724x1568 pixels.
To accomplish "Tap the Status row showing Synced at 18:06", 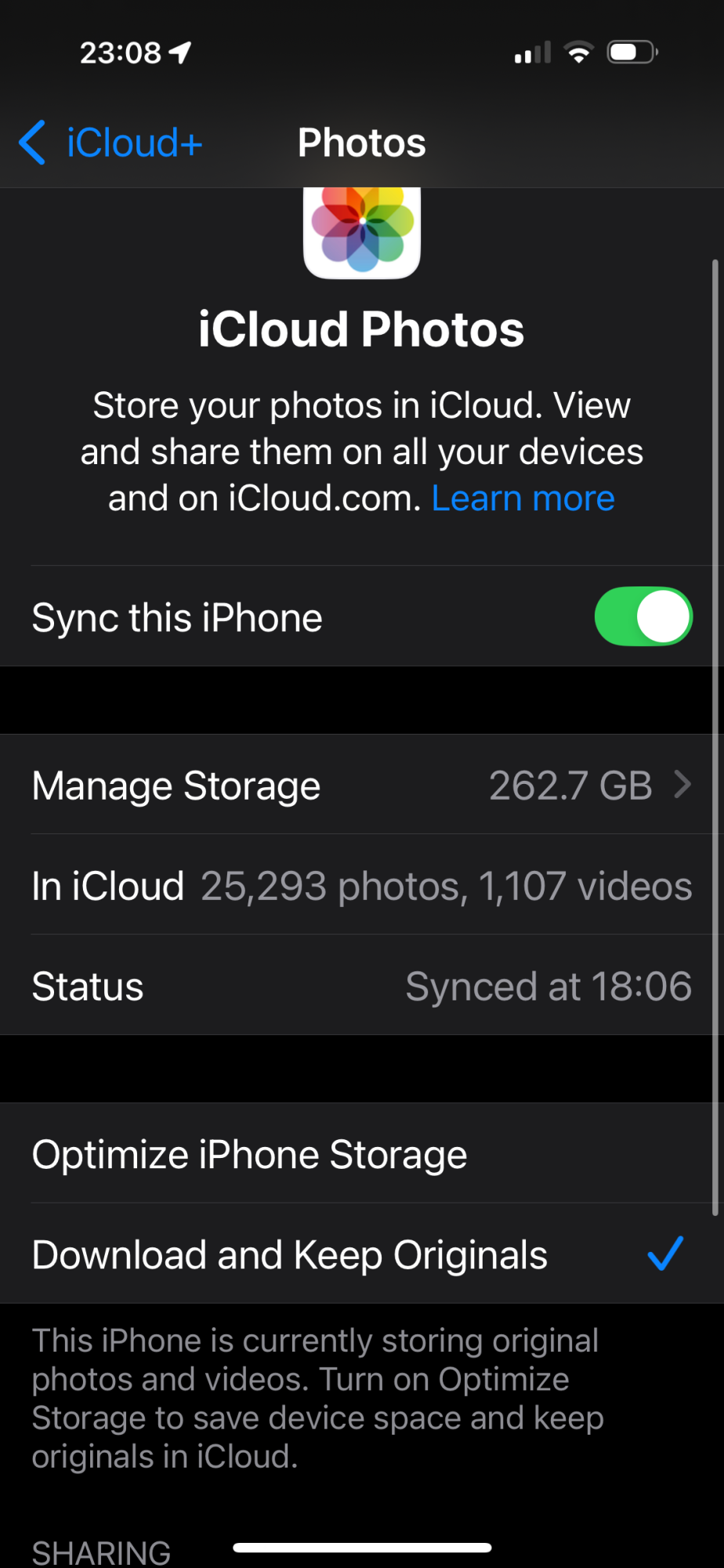I will 362,985.
